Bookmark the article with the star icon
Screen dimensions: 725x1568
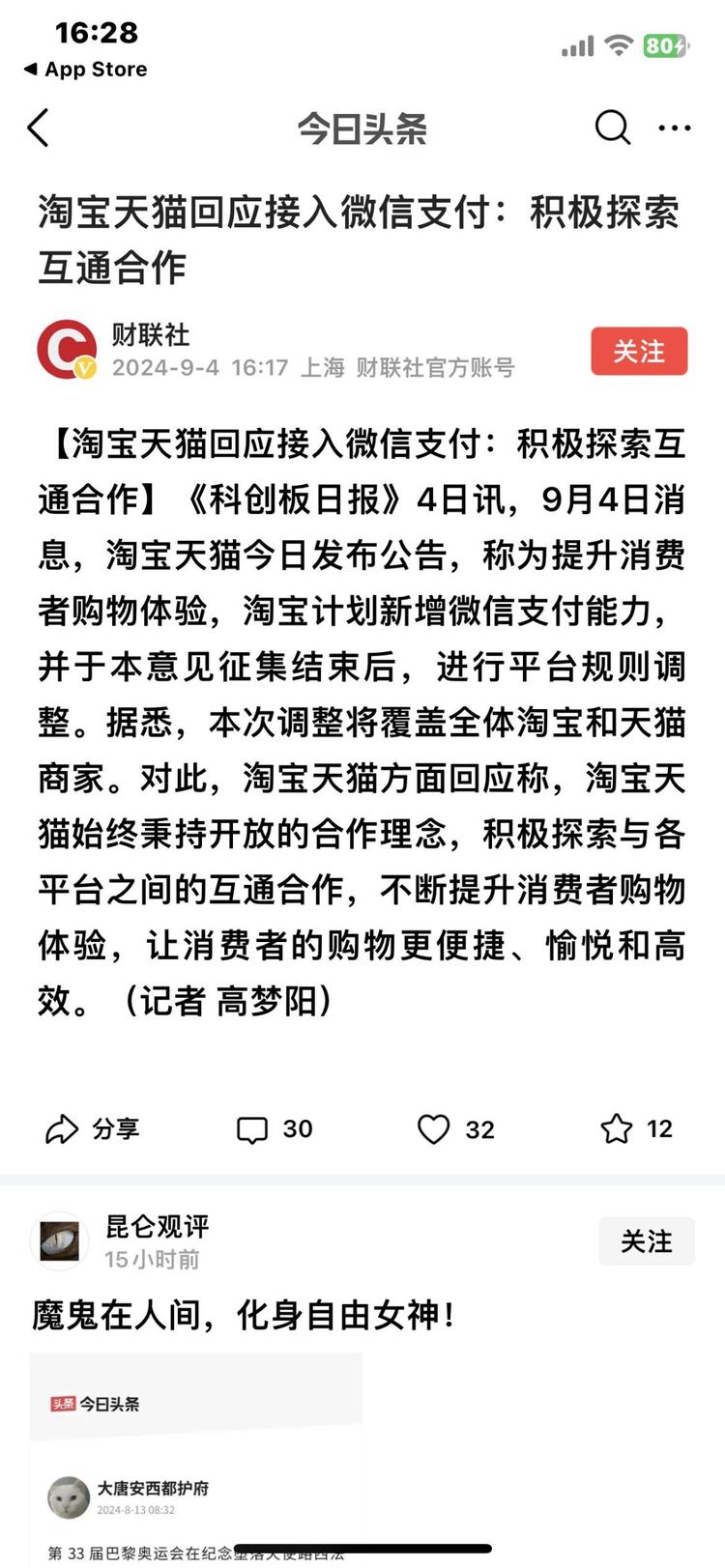click(x=617, y=1128)
